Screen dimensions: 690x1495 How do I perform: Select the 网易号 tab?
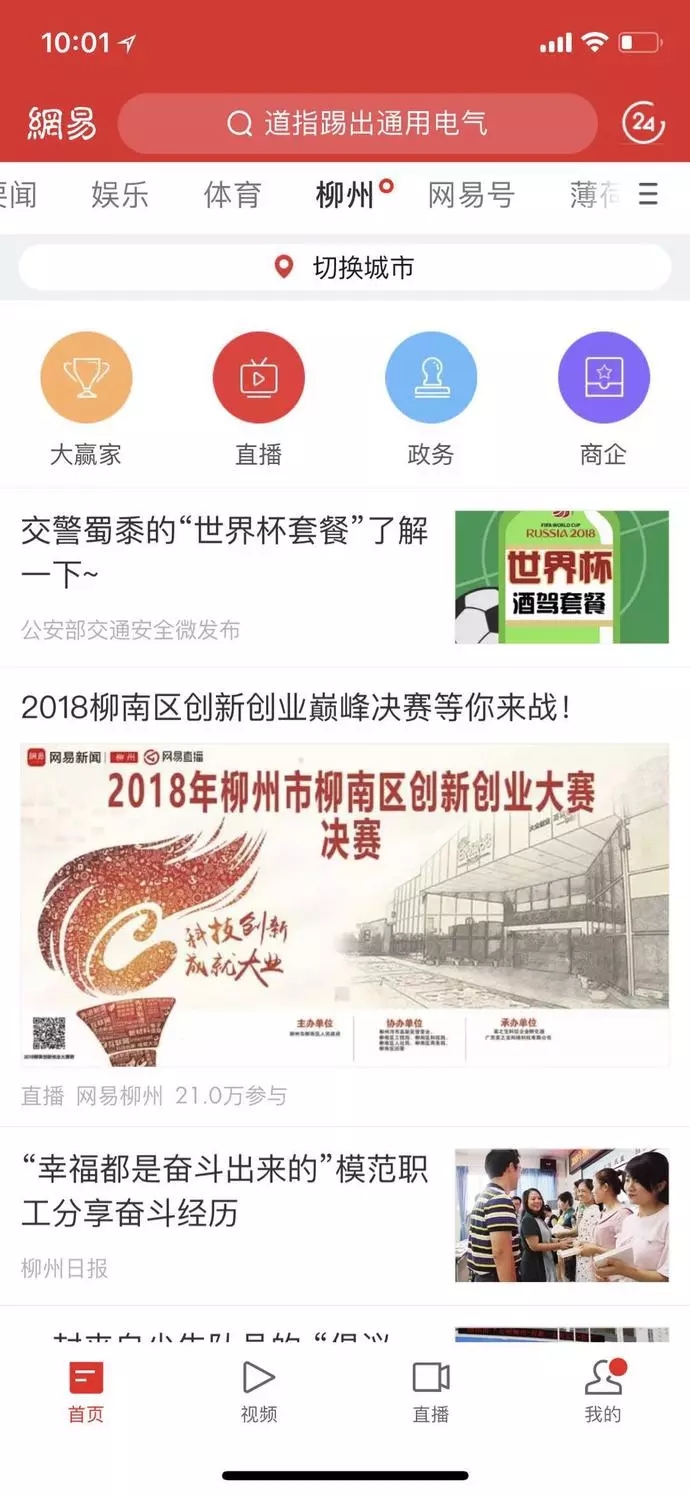470,194
